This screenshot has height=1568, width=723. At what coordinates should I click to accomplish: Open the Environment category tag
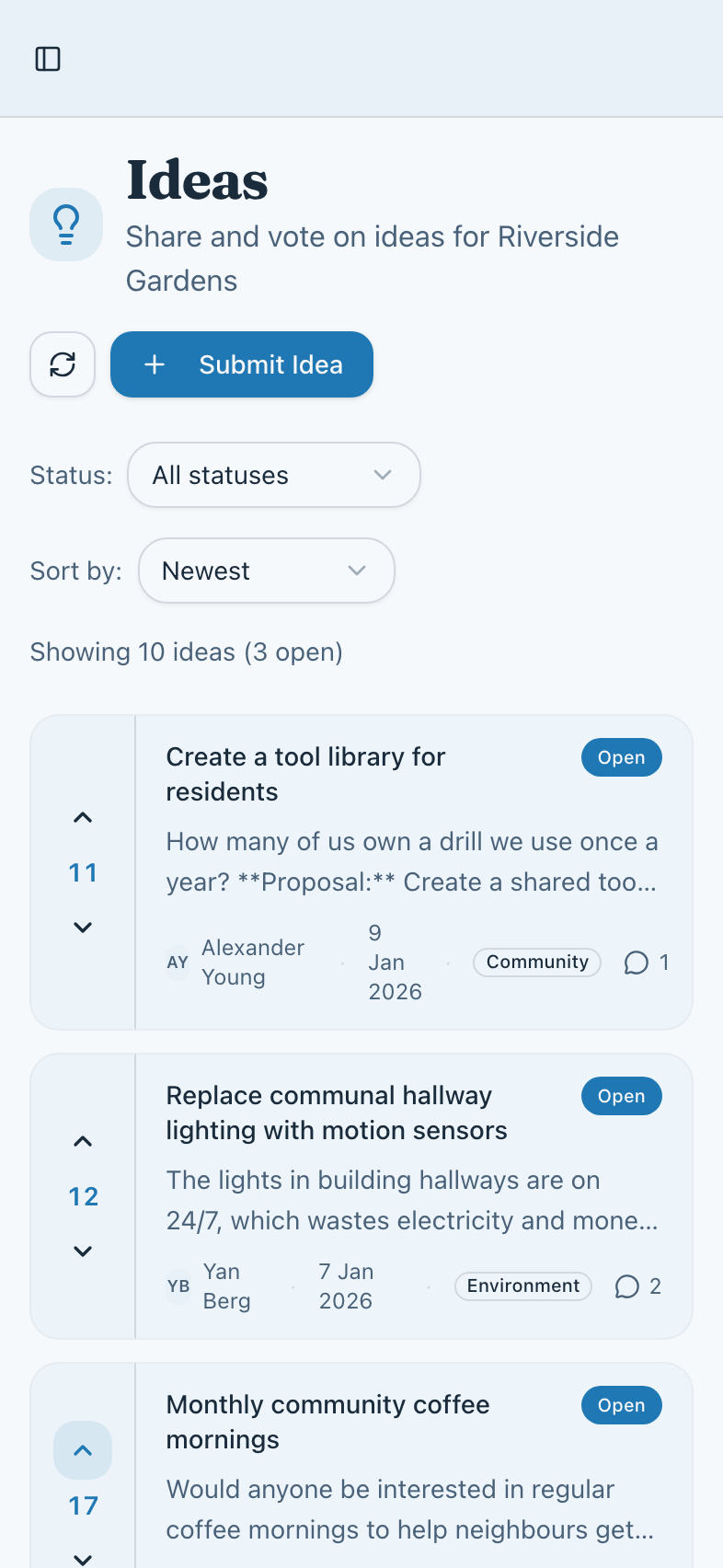[x=522, y=1286]
